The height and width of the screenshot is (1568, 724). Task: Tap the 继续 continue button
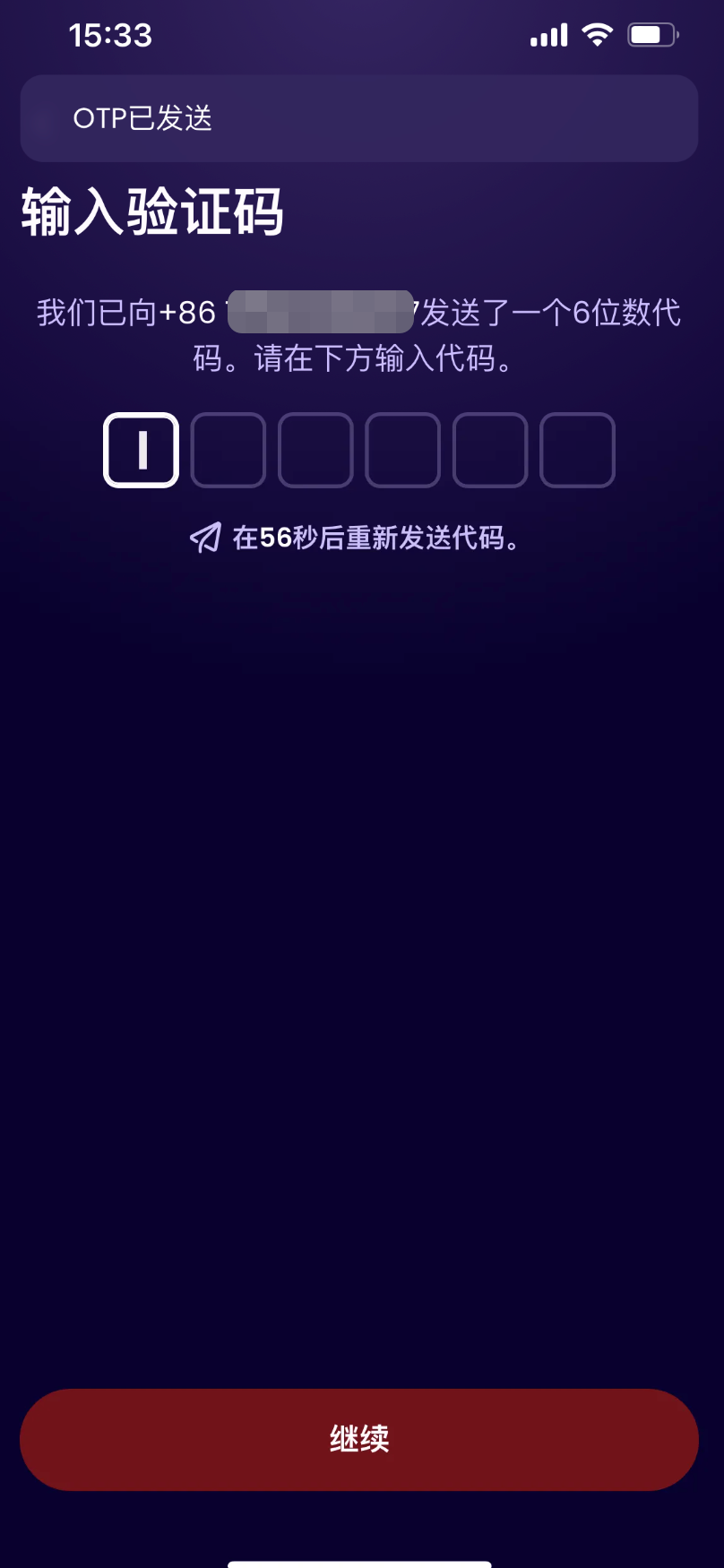click(x=359, y=1439)
